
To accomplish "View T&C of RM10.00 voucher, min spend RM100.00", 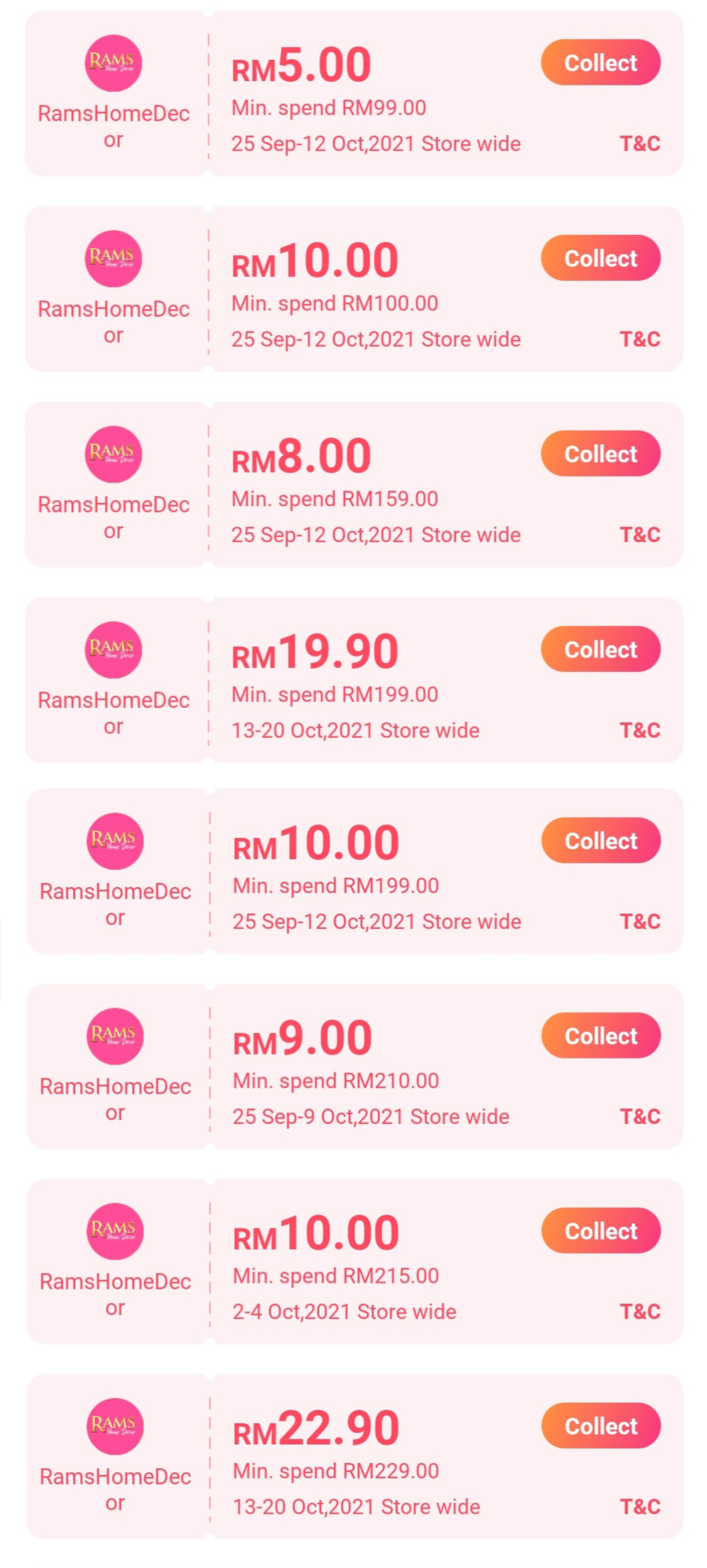I will pyautogui.click(x=640, y=339).
